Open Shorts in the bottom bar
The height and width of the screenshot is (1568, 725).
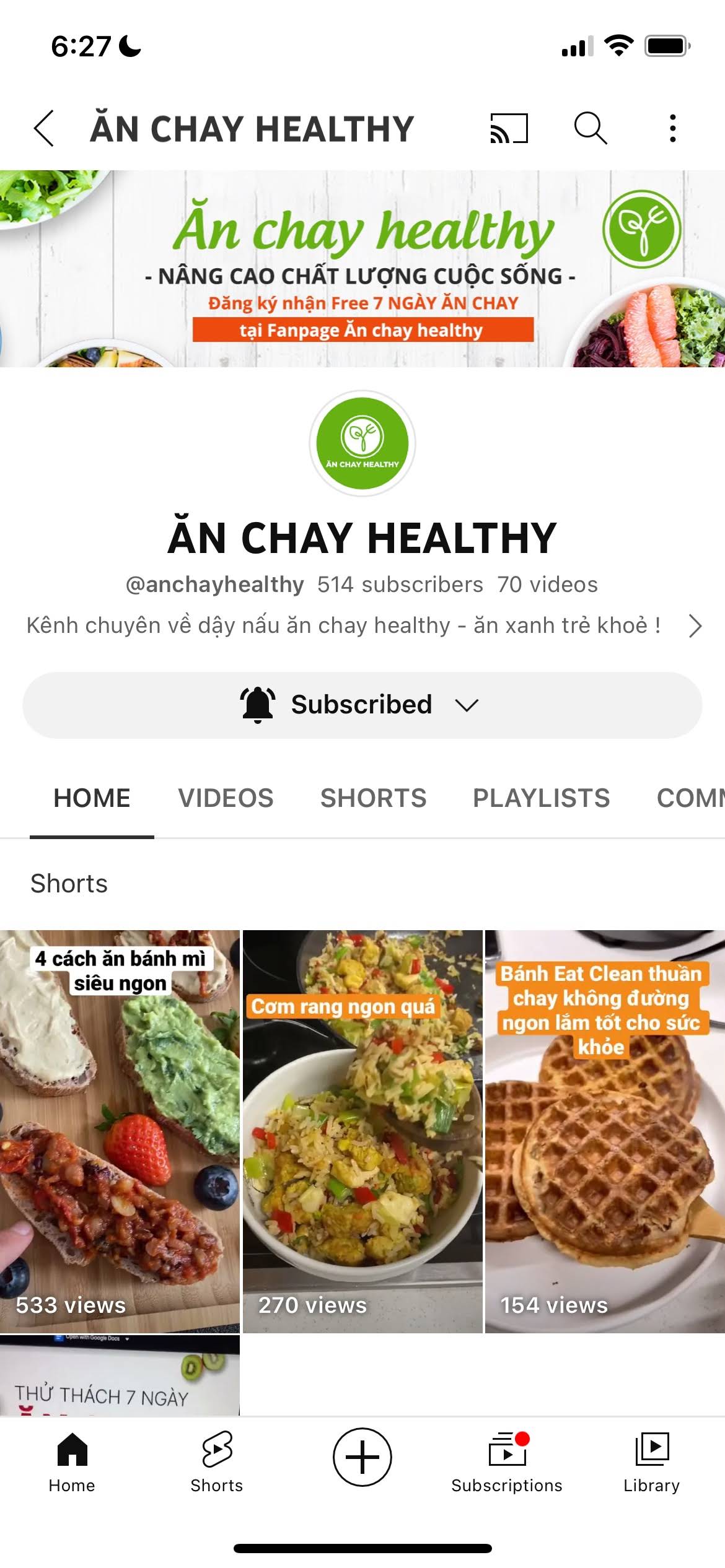pos(217,1461)
